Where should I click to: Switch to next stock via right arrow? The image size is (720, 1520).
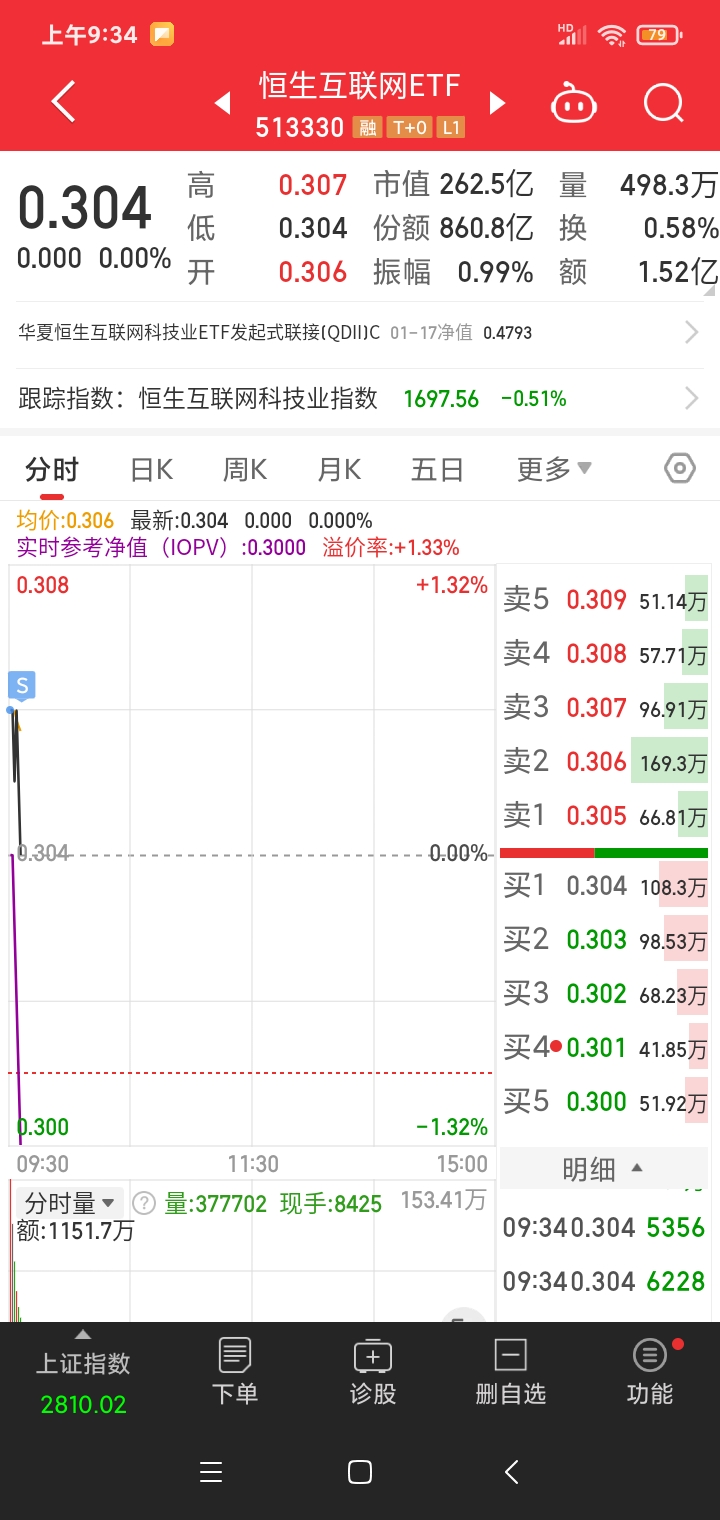coord(497,102)
